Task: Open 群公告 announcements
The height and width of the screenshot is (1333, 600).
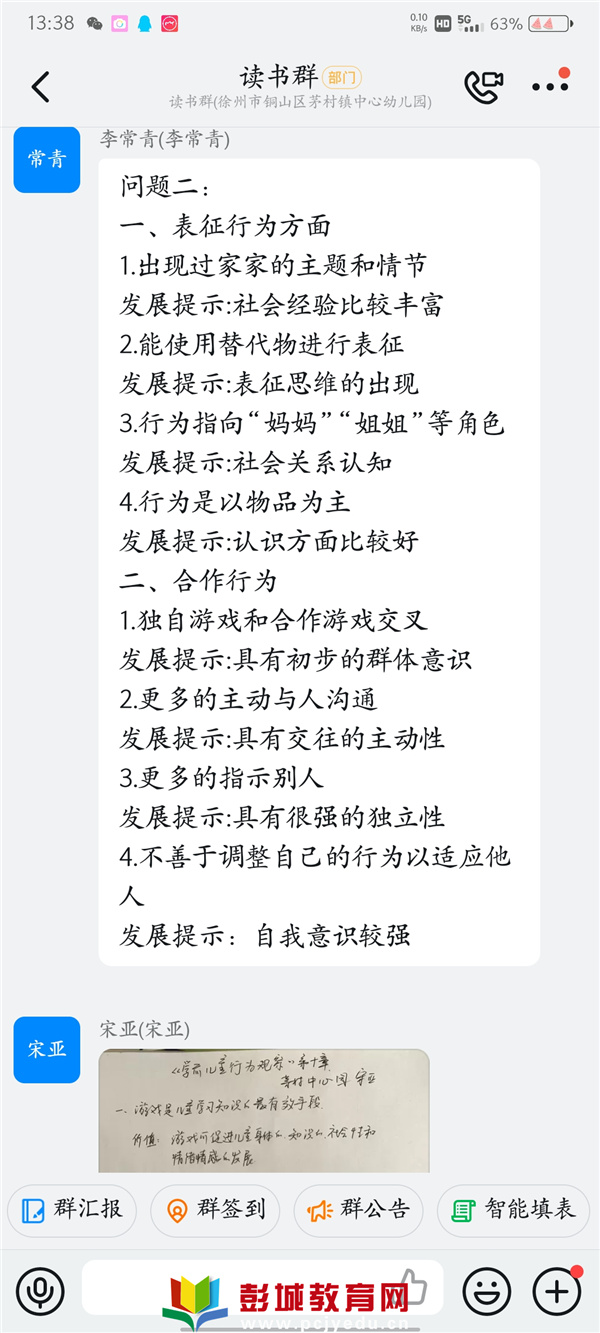Action: coord(359,1210)
